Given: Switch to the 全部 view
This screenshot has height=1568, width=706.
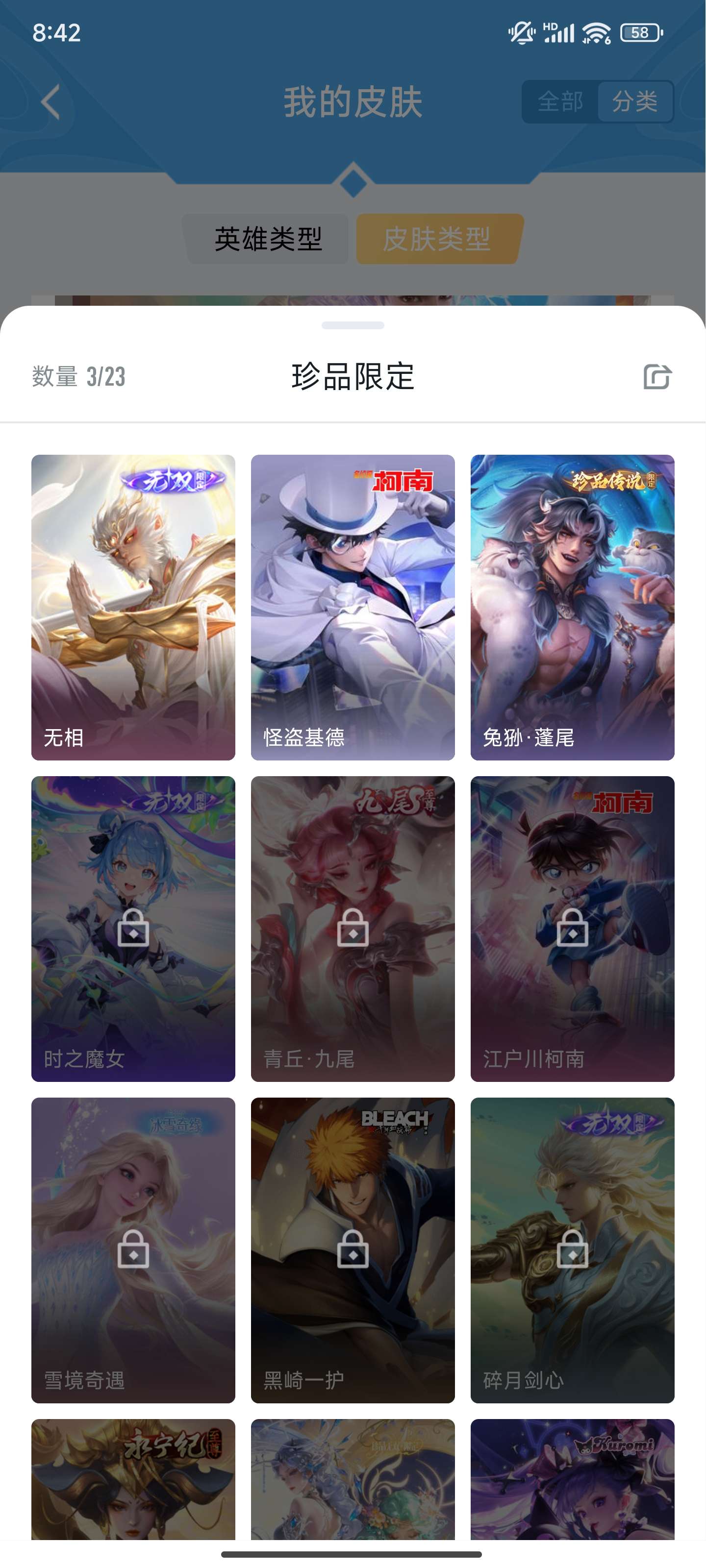Looking at the screenshot, I should tap(560, 101).
